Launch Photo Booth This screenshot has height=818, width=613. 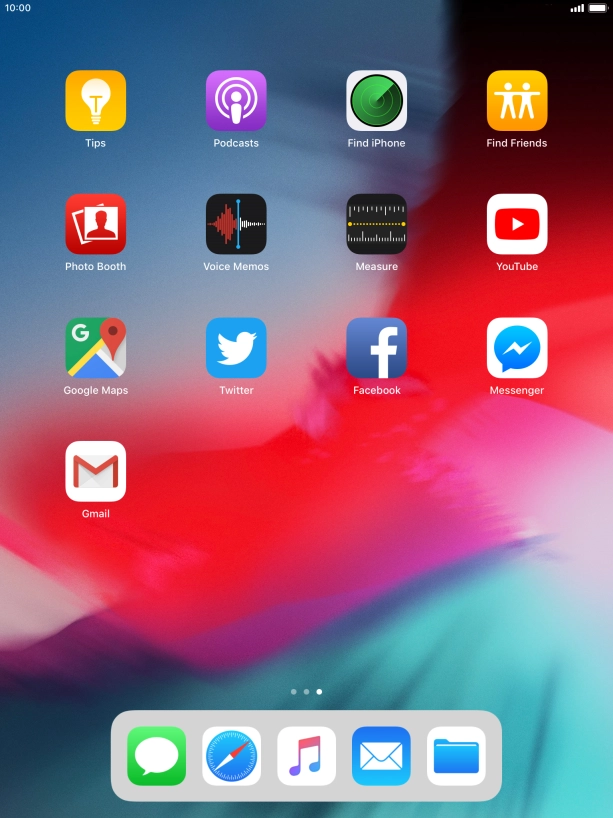96,224
